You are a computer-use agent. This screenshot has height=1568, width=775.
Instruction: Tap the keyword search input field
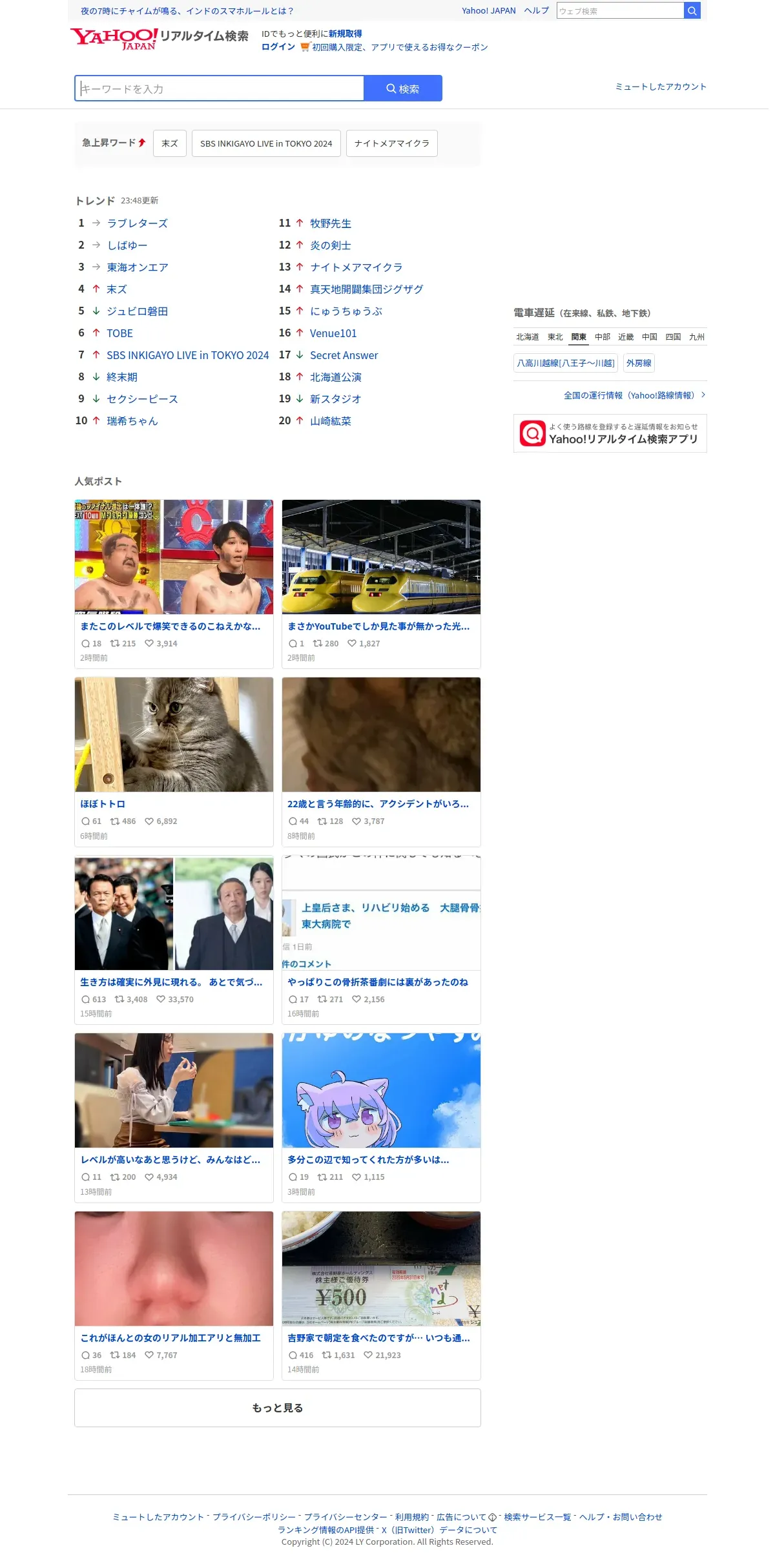220,88
